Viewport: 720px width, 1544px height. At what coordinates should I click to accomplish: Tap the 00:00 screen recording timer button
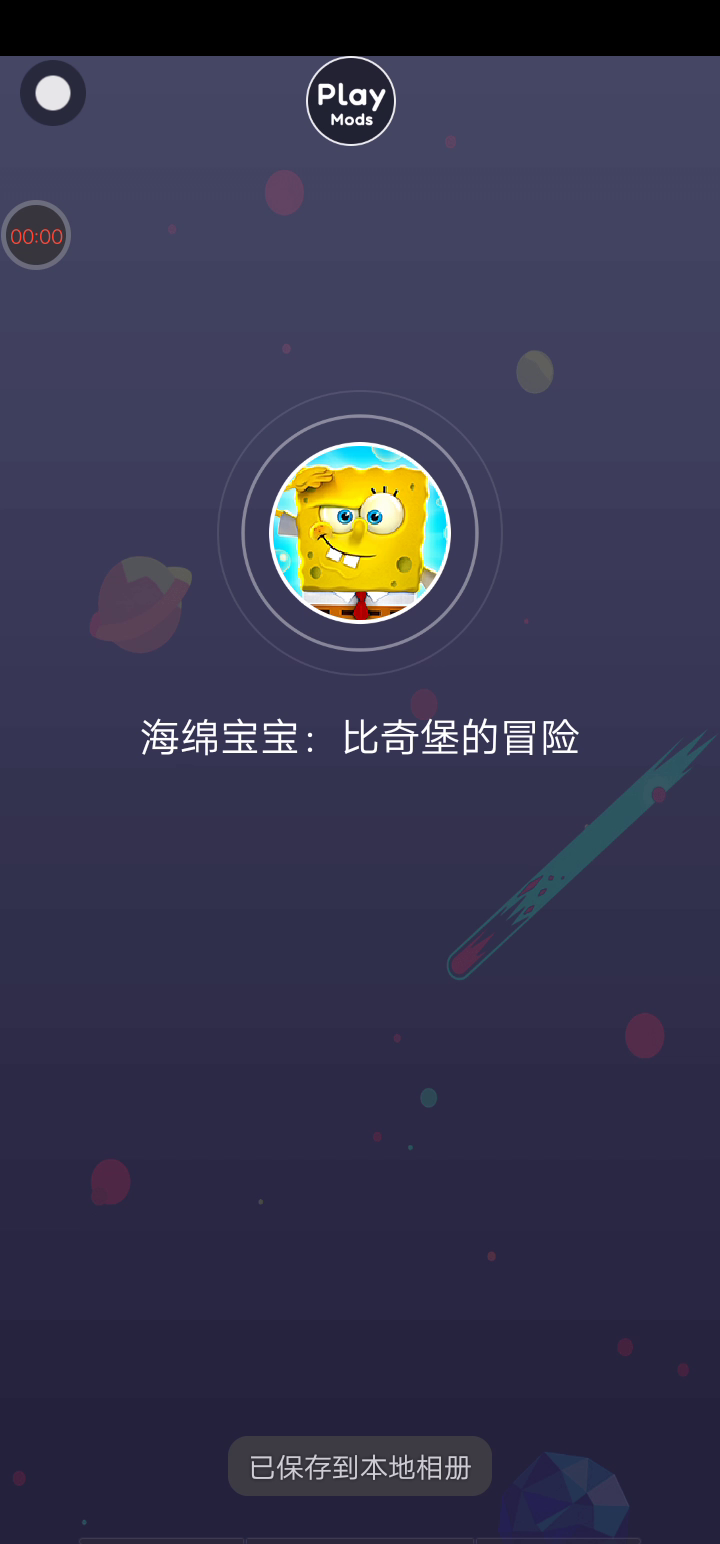click(36, 236)
